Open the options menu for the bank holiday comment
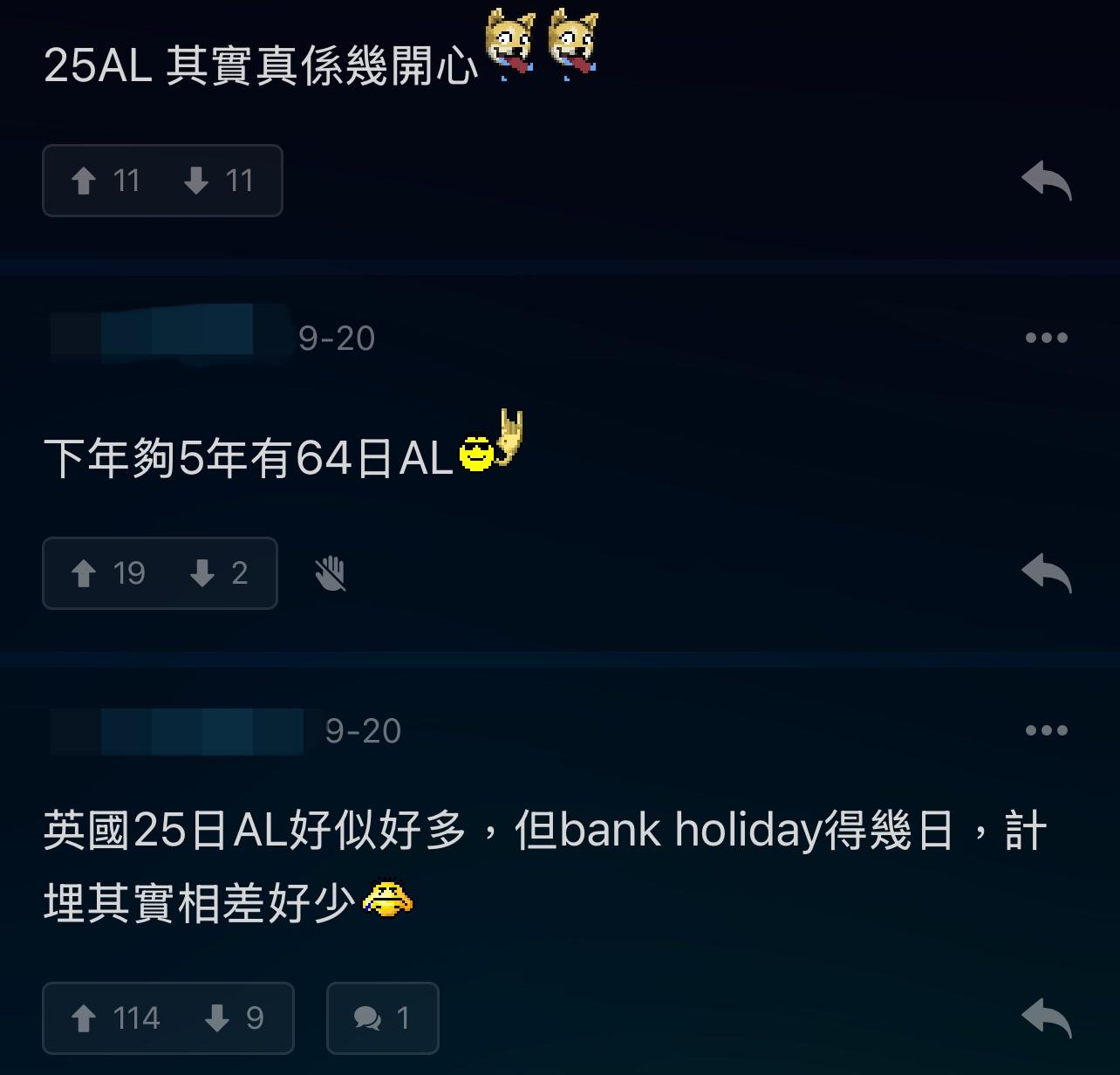The image size is (1120, 1075). coord(1046,730)
